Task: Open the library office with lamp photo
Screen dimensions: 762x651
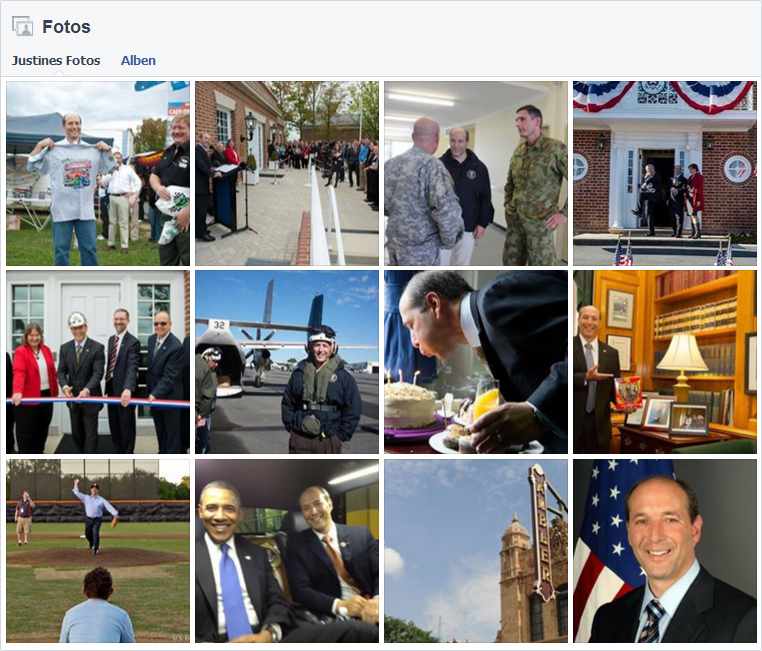Action: tap(664, 362)
